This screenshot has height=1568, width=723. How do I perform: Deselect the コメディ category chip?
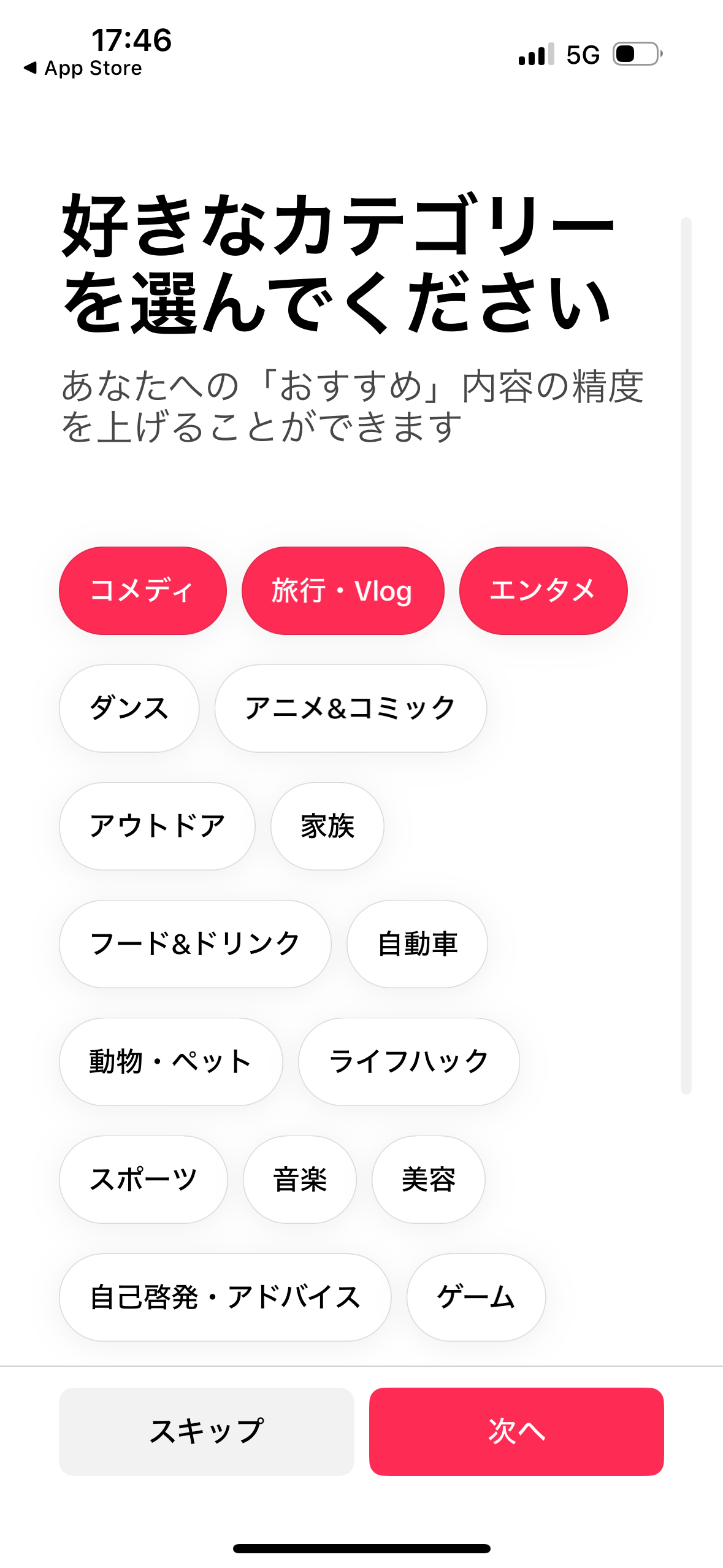(142, 590)
